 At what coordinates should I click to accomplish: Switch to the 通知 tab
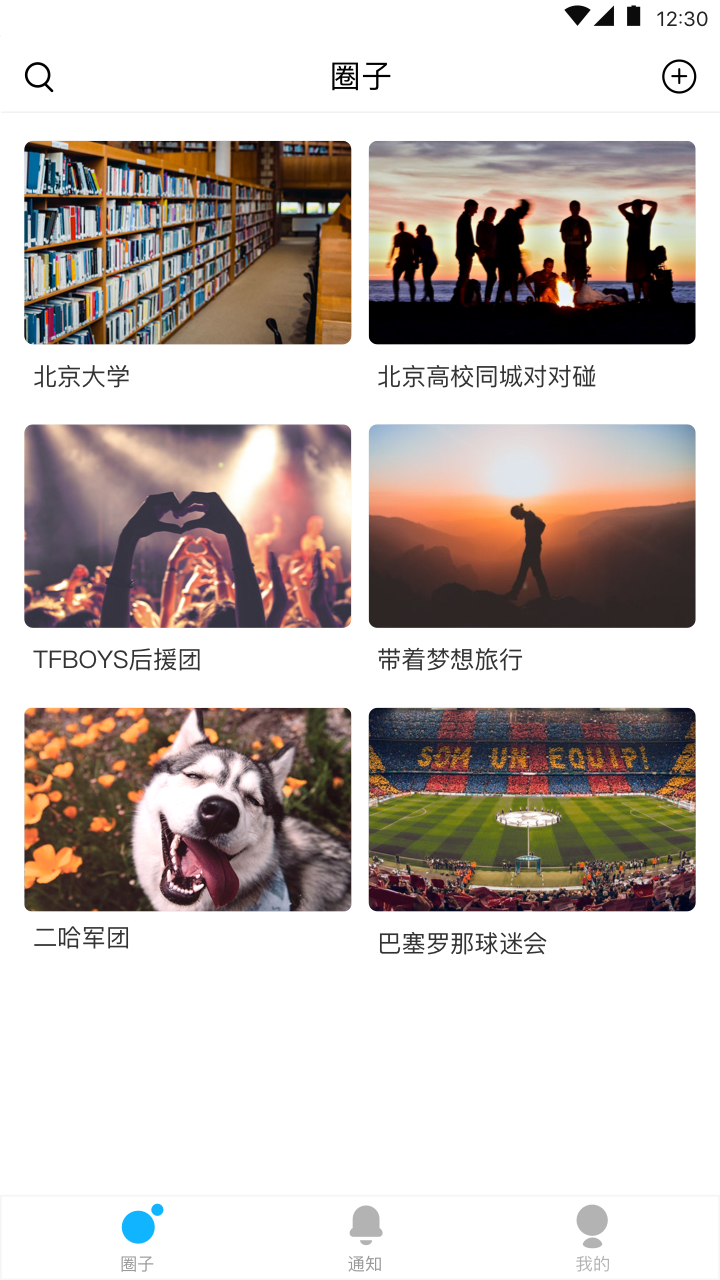365,1238
